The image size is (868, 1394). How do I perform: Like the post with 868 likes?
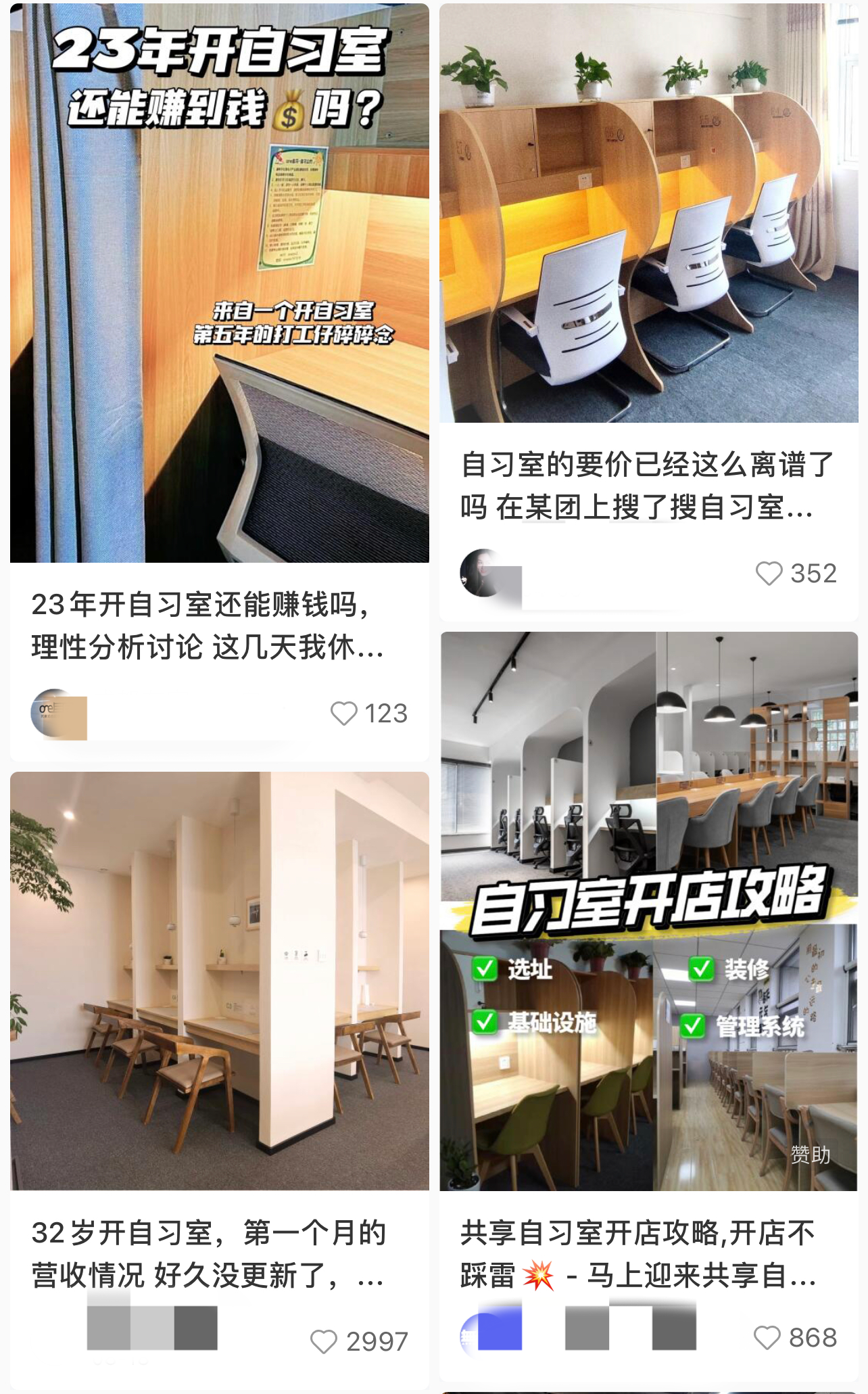pyautogui.click(x=767, y=1337)
